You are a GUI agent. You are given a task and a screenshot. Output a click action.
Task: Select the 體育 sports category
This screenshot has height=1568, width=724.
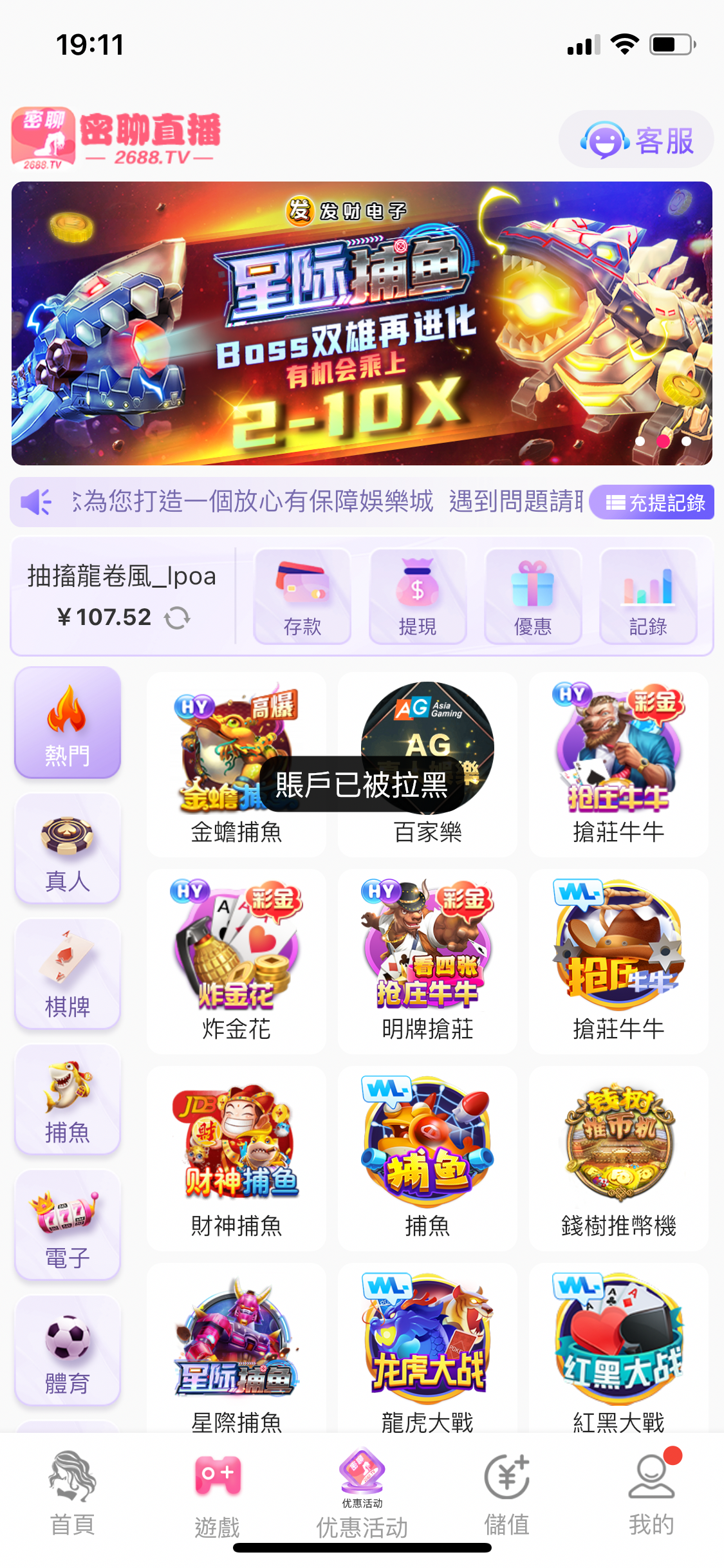pyautogui.click(x=68, y=1350)
